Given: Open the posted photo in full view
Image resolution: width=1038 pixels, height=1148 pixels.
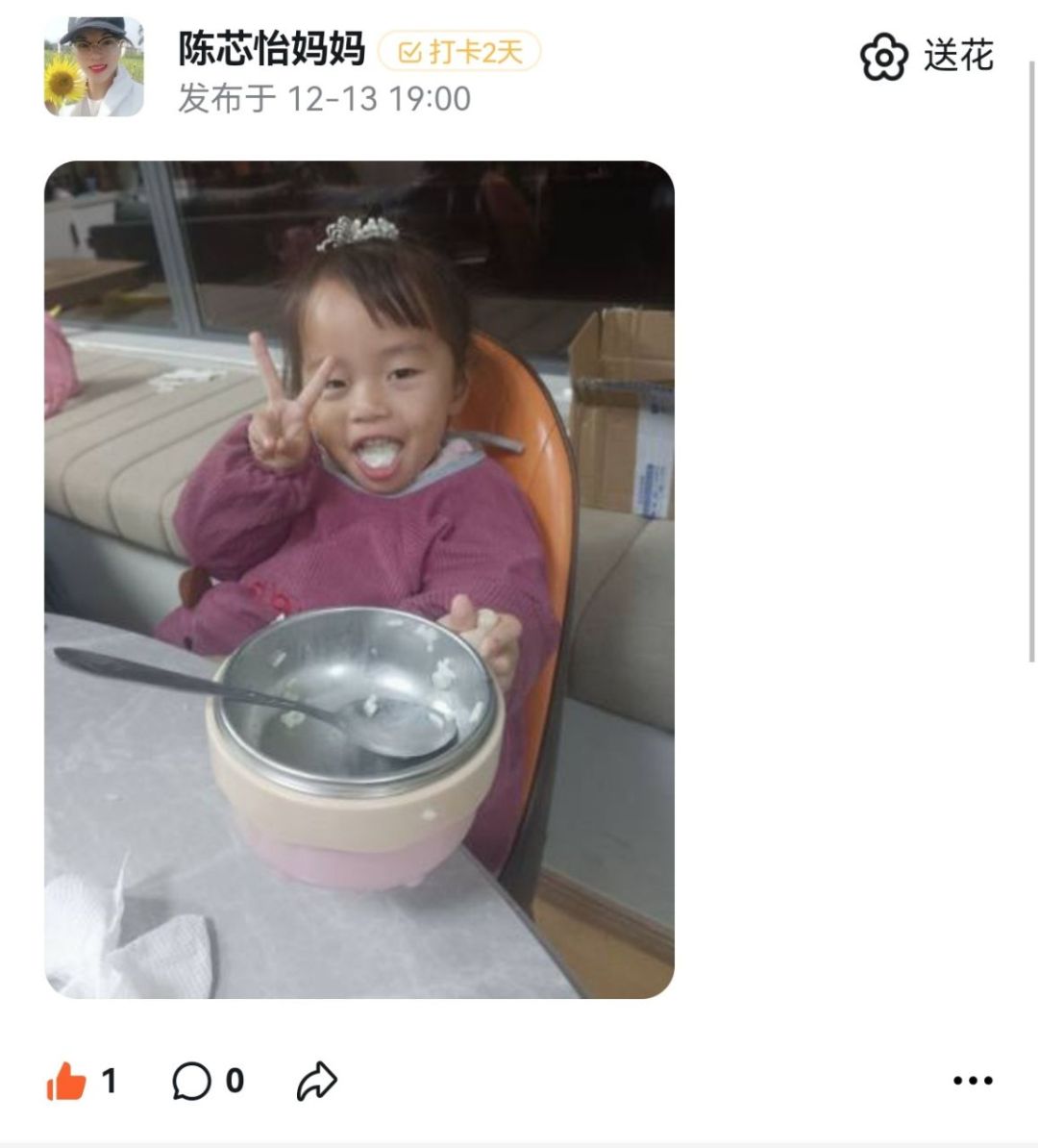Looking at the screenshot, I should 359,579.
